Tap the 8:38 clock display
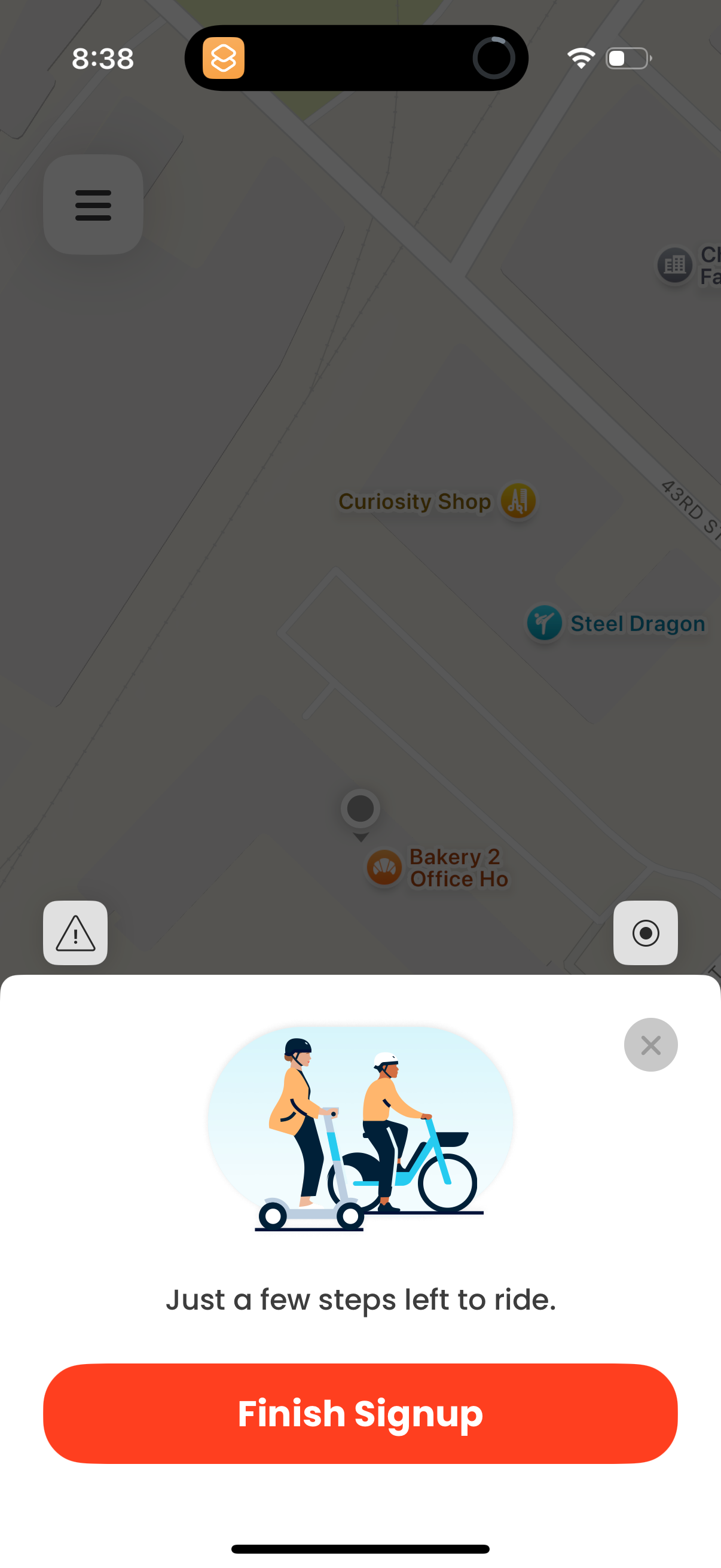Image resolution: width=721 pixels, height=1568 pixels. tap(102, 59)
